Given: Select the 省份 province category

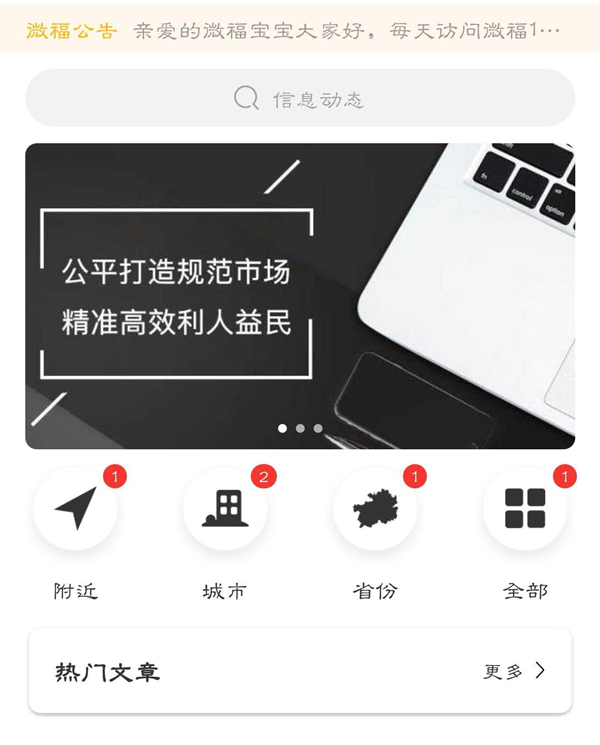Looking at the screenshot, I should 375,509.
